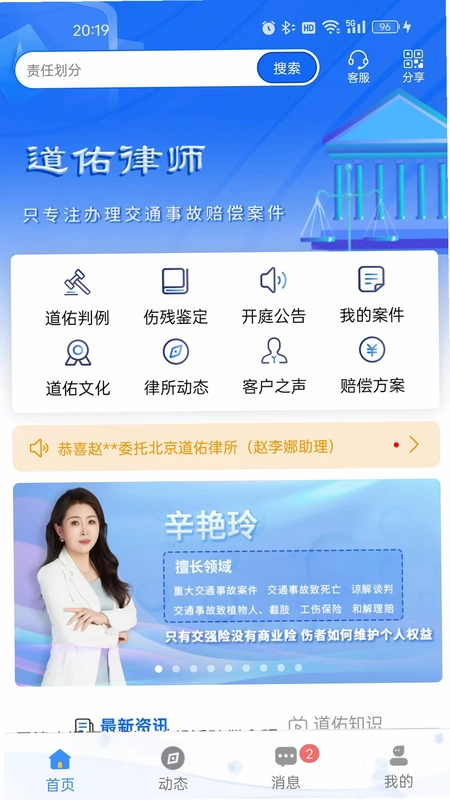Switch to the 道佑知识 tab

pos(335,723)
